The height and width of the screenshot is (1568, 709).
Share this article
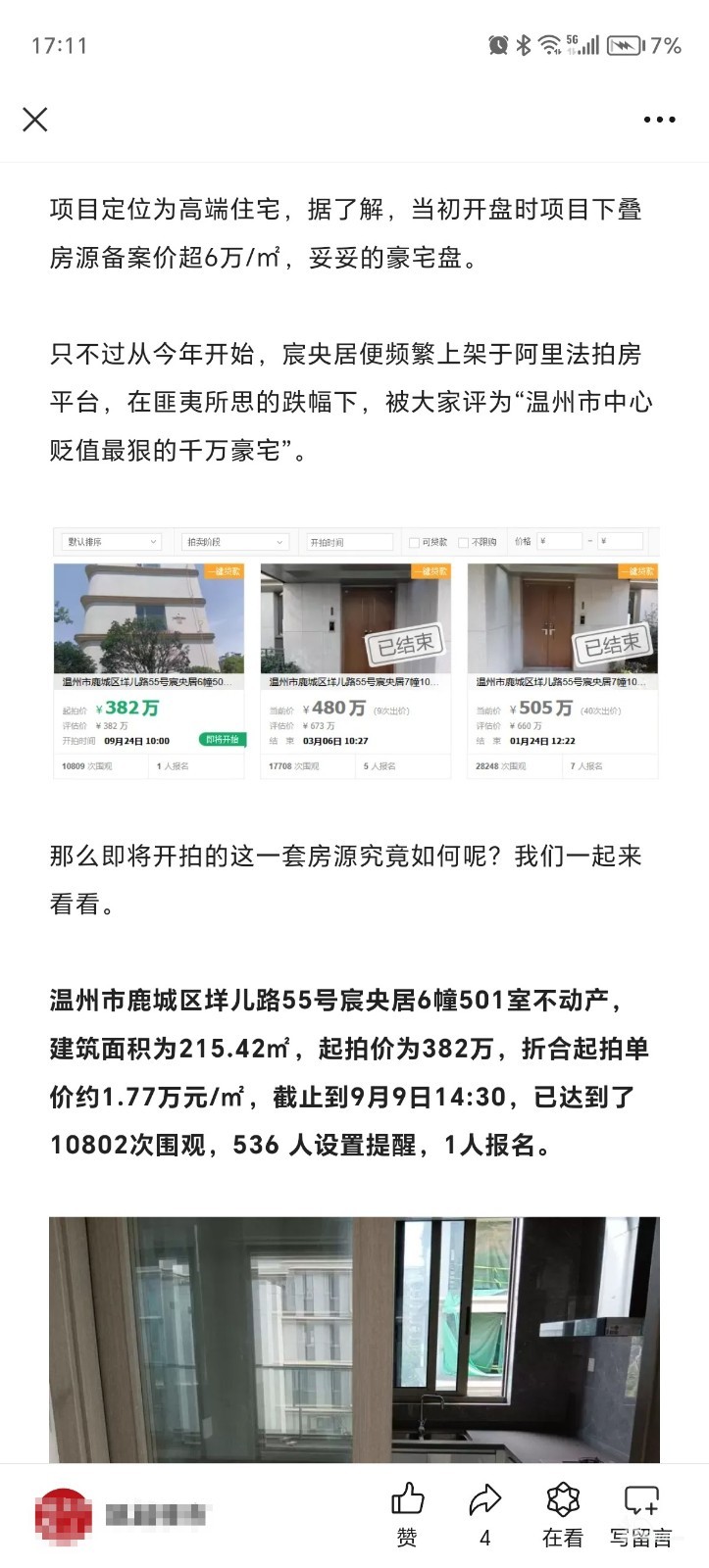[484, 1514]
